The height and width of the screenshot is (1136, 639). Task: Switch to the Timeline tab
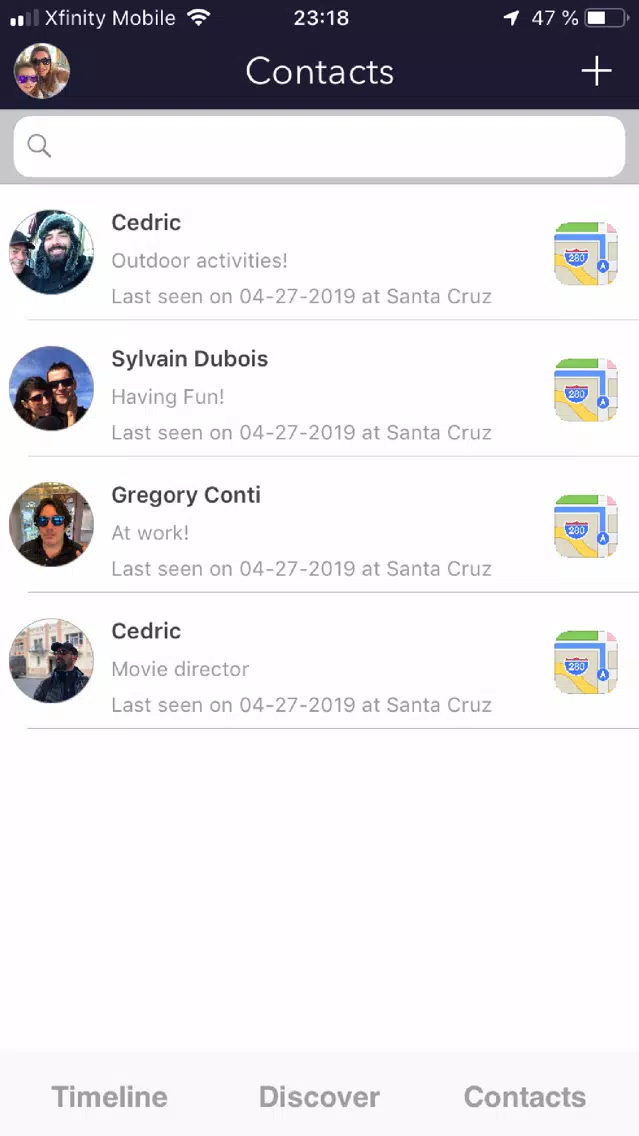pyautogui.click(x=109, y=1097)
